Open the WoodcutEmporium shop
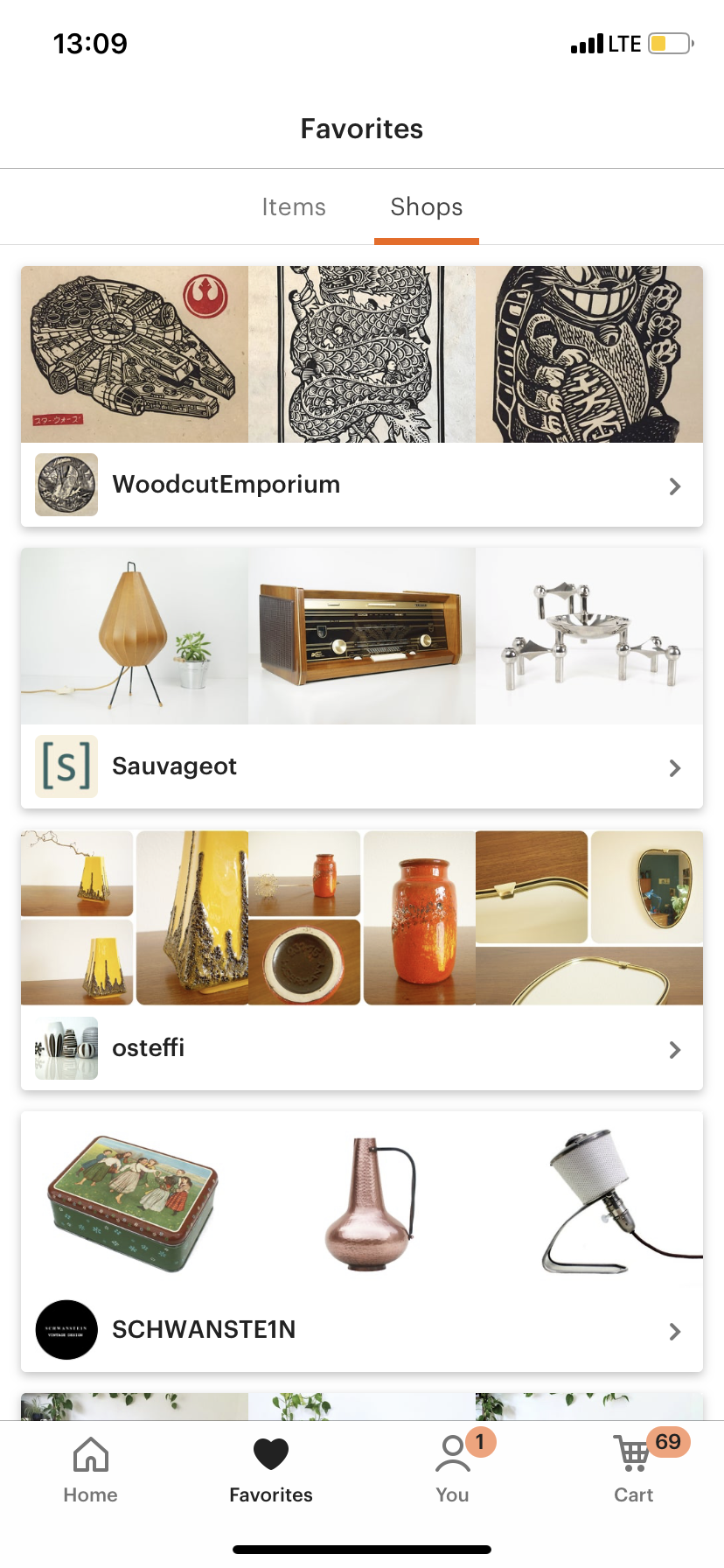 click(x=362, y=485)
